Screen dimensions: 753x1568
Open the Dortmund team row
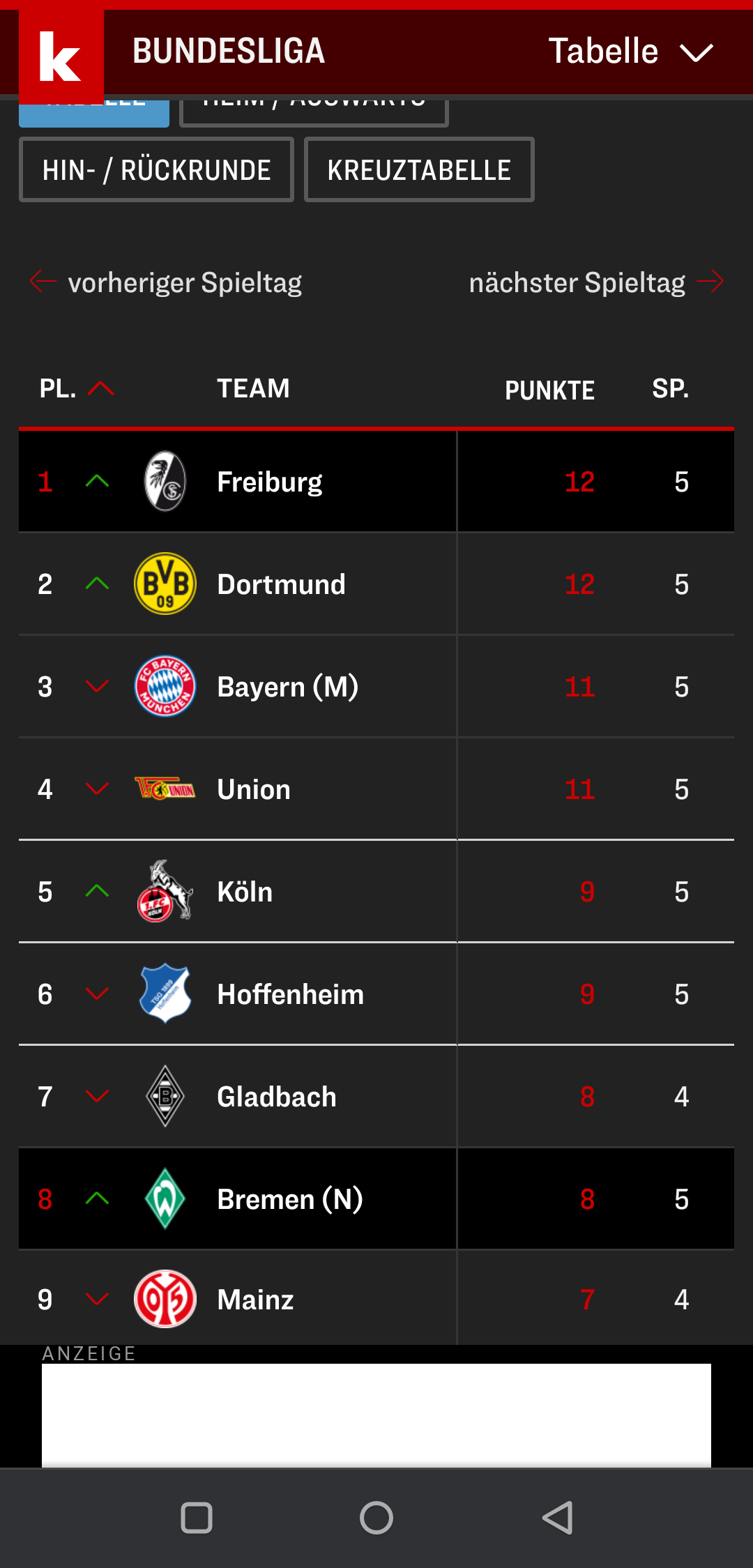[x=376, y=584]
